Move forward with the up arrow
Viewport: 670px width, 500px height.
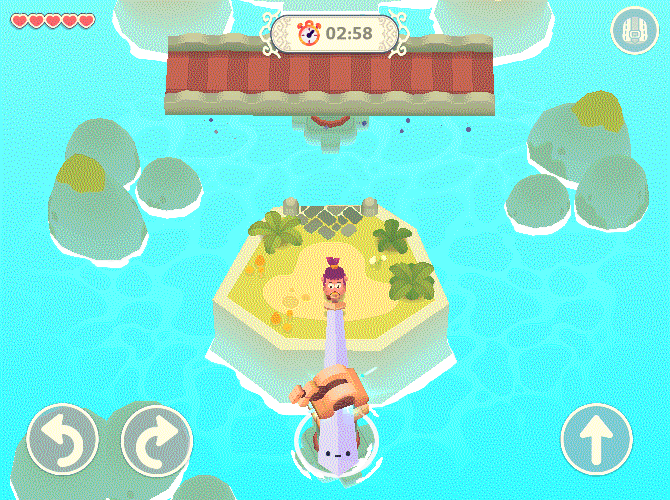point(596,438)
